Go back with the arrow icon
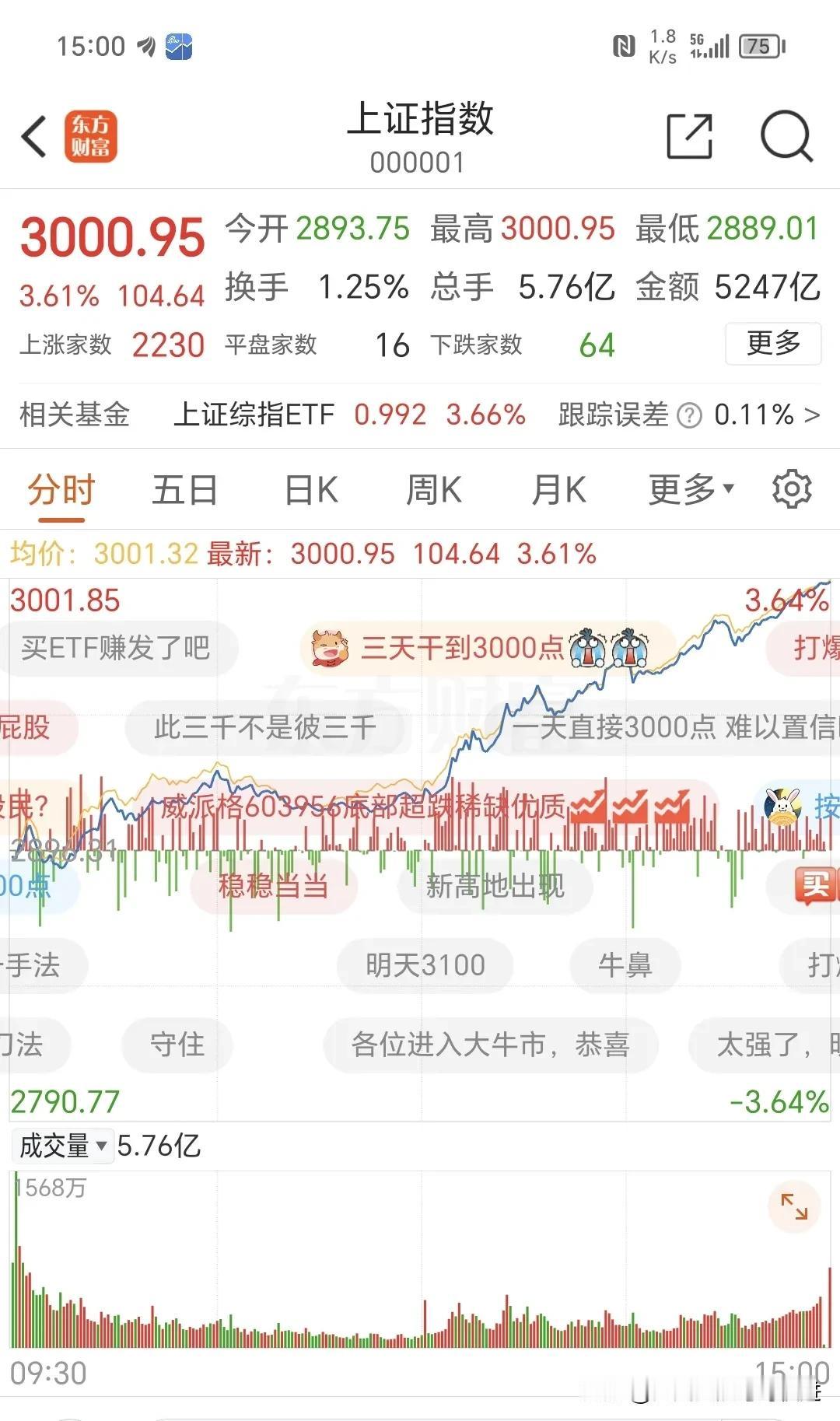 pos(34,137)
